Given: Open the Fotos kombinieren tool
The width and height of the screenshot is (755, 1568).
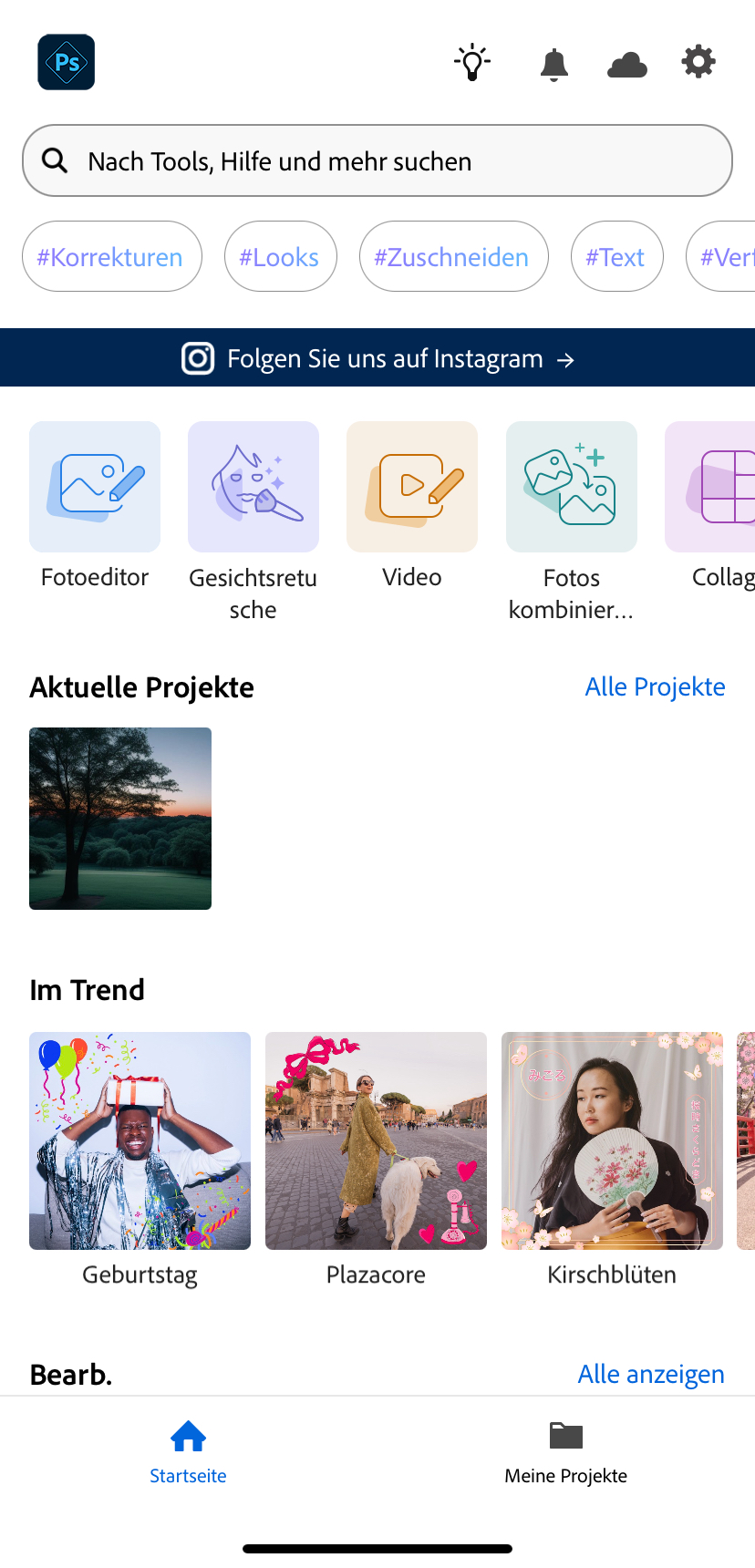Looking at the screenshot, I should click(571, 488).
